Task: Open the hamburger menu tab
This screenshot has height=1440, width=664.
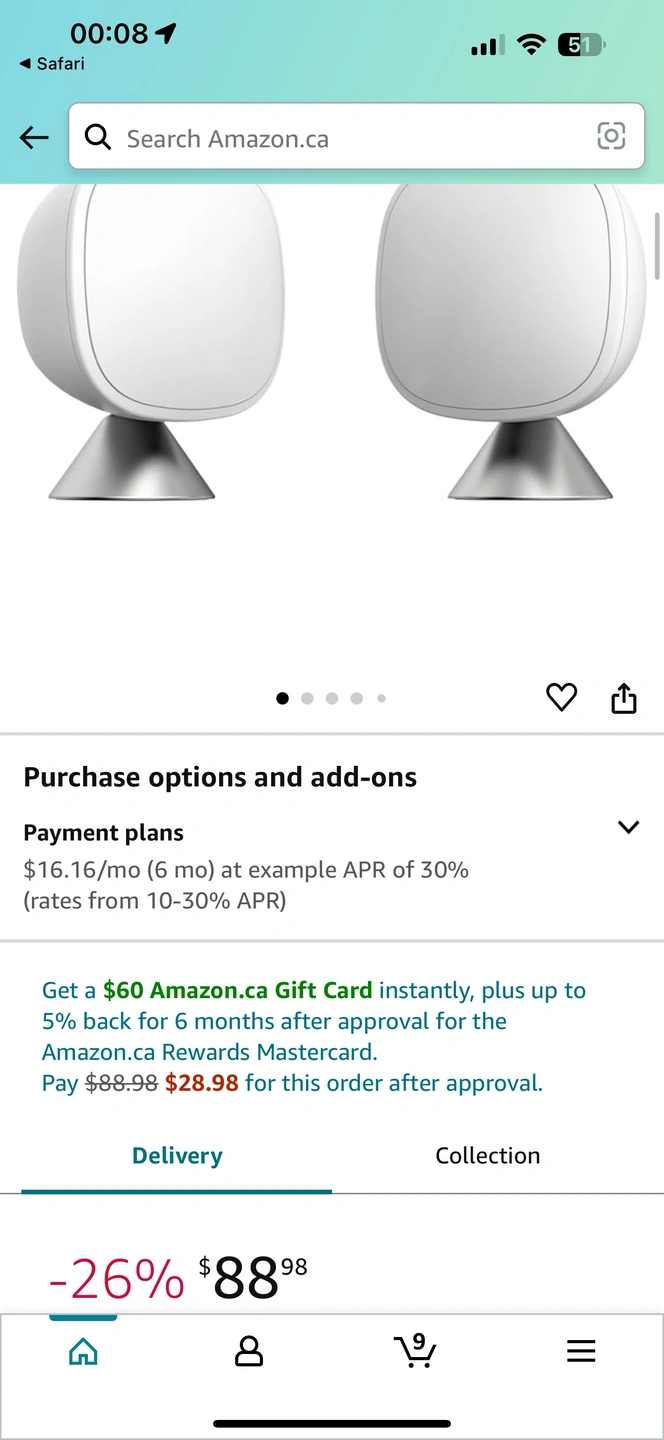Action: coord(581,1352)
